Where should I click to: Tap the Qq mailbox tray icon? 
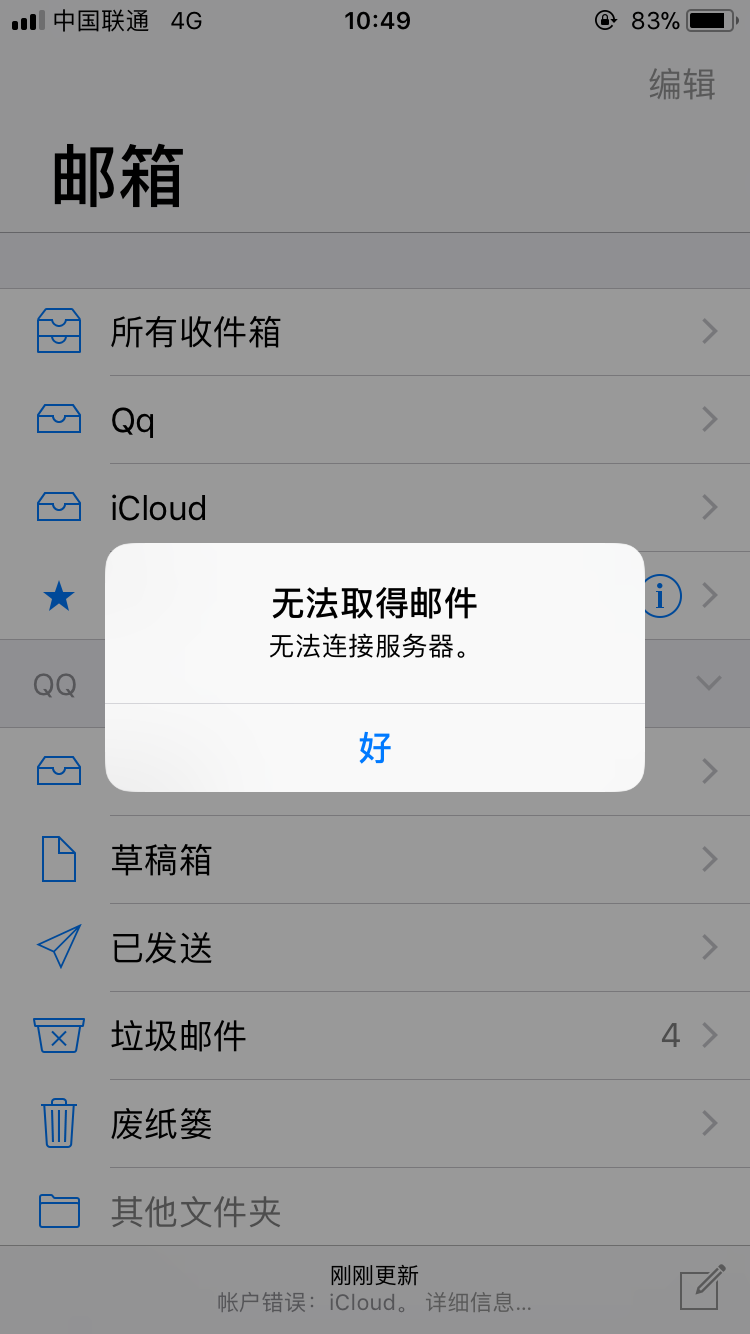point(59,419)
